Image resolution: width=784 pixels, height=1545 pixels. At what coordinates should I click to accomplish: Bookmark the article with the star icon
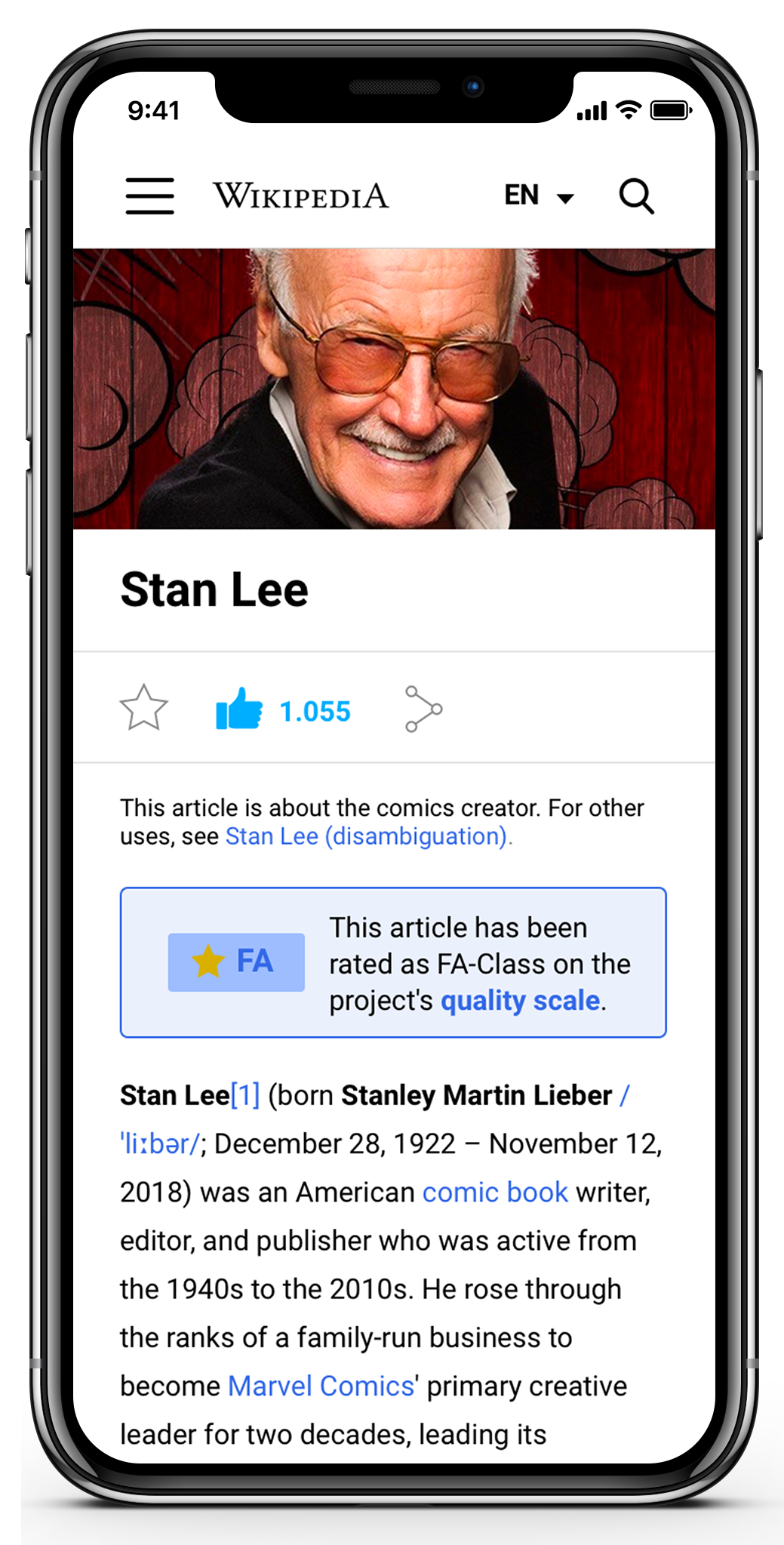point(143,708)
